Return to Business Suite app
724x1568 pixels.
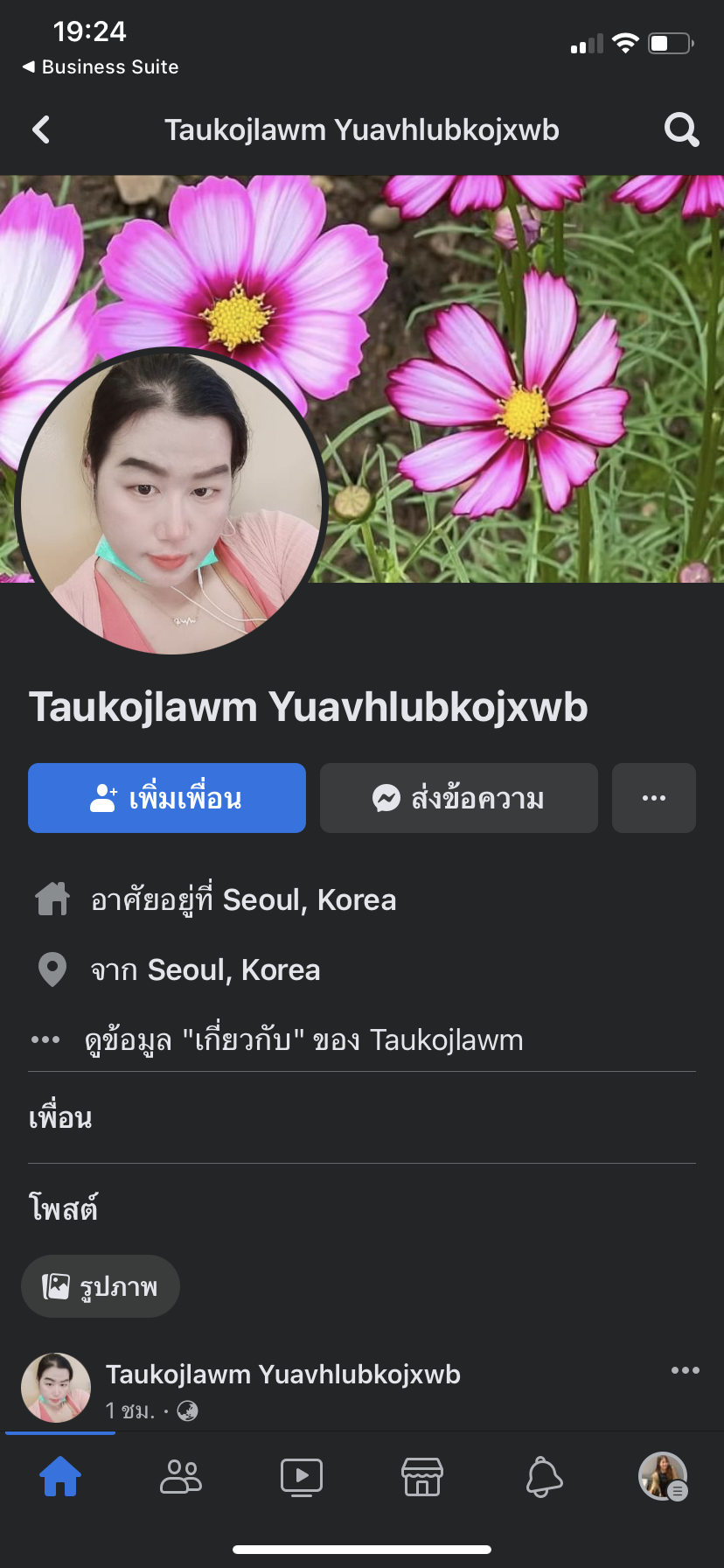[x=101, y=67]
